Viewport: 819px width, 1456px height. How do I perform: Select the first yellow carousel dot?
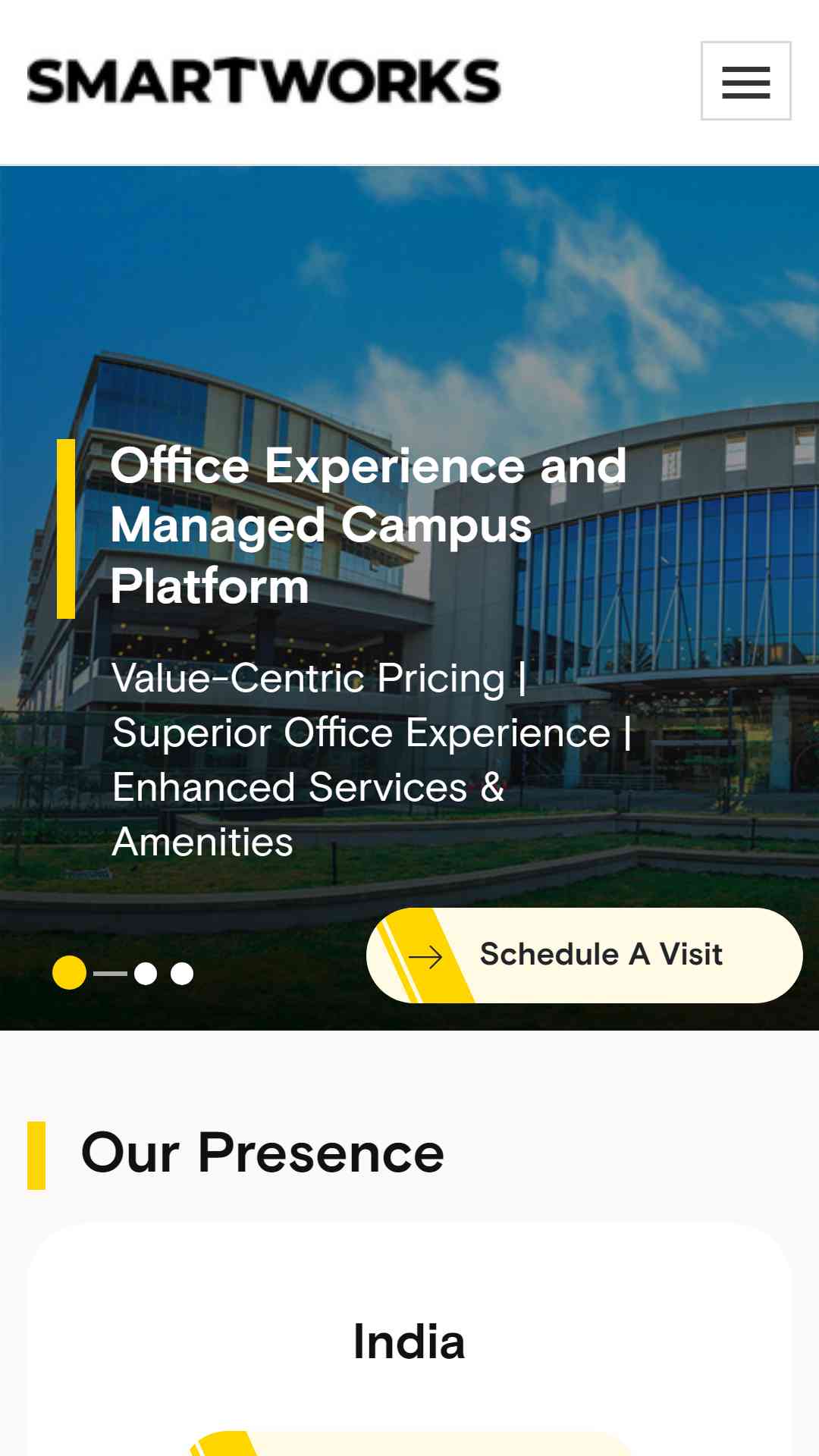[69, 972]
